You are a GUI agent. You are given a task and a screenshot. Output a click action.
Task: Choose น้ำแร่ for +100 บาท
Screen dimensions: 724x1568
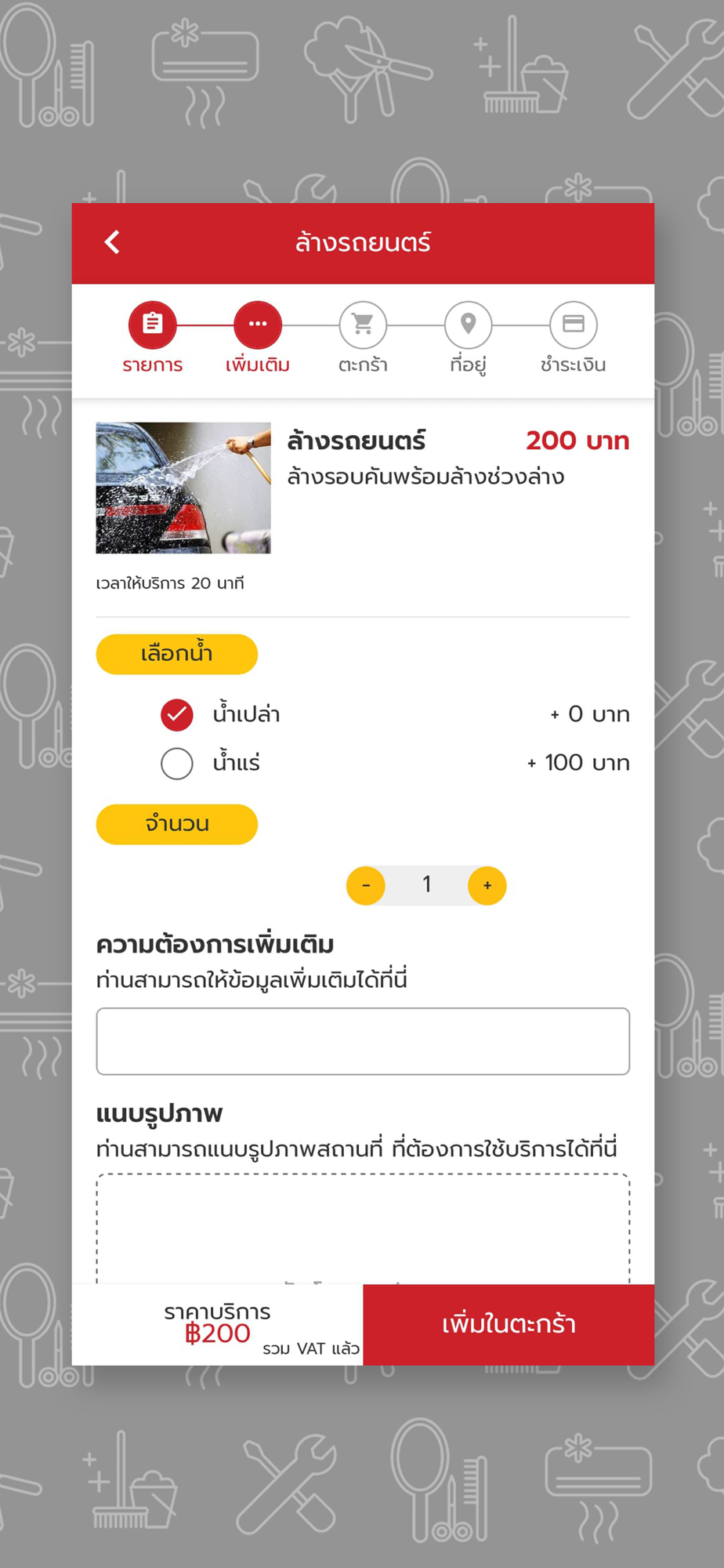click(177, 763)
